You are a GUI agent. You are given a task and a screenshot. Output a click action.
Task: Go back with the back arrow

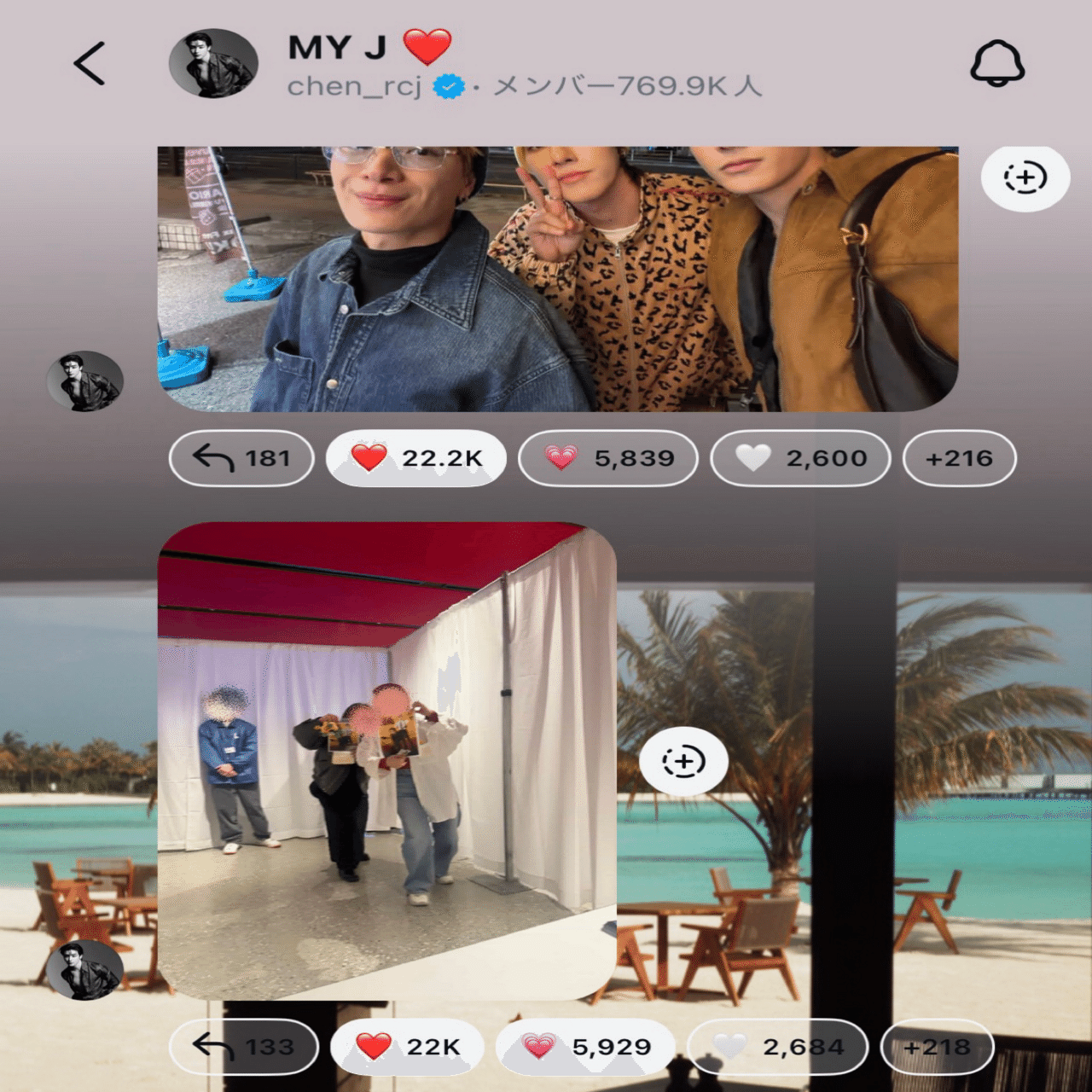[x=90, y=64]
